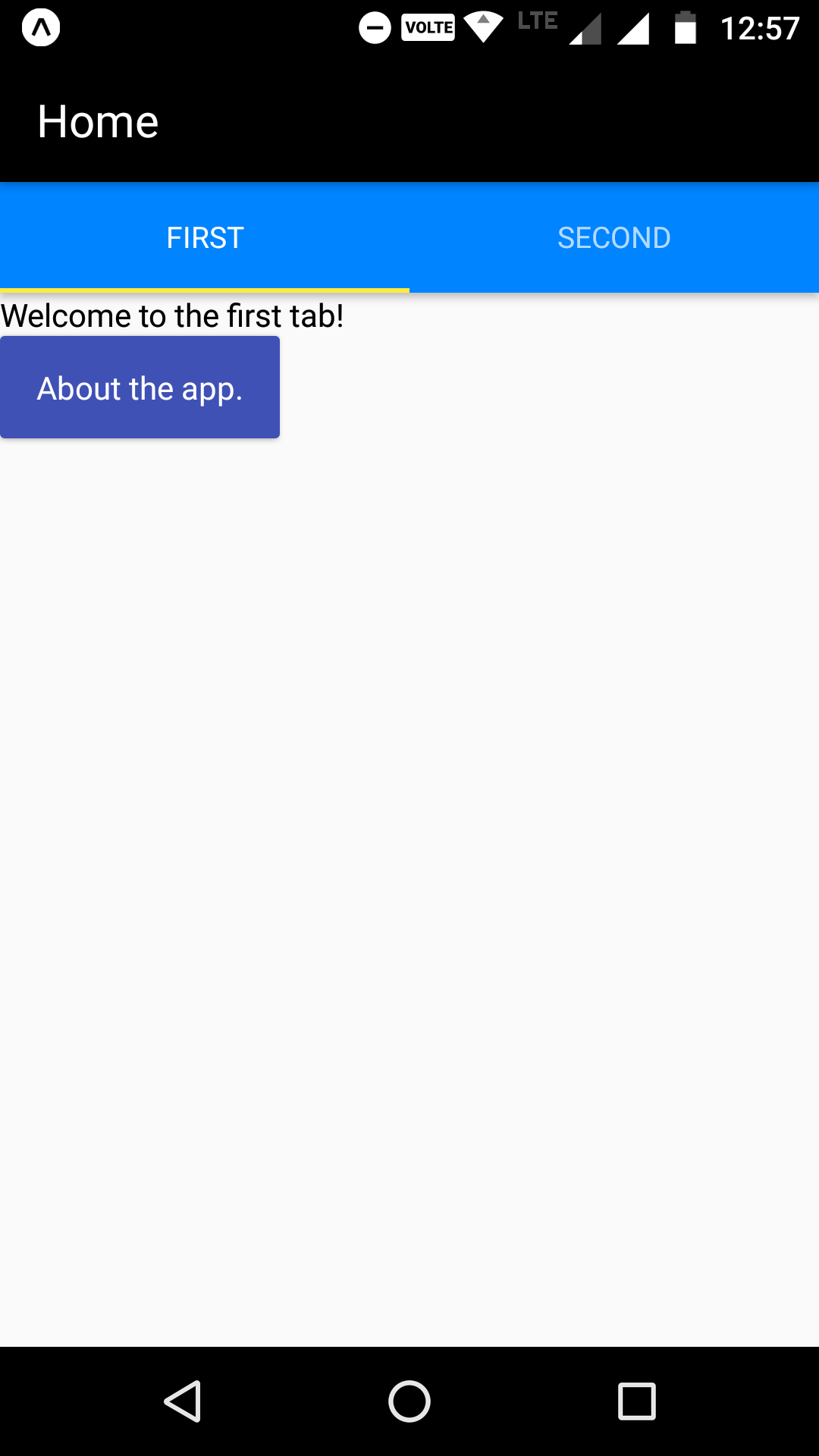Tap the Welcome to the first tab text

pyautogui.click(x=173, y=315)
